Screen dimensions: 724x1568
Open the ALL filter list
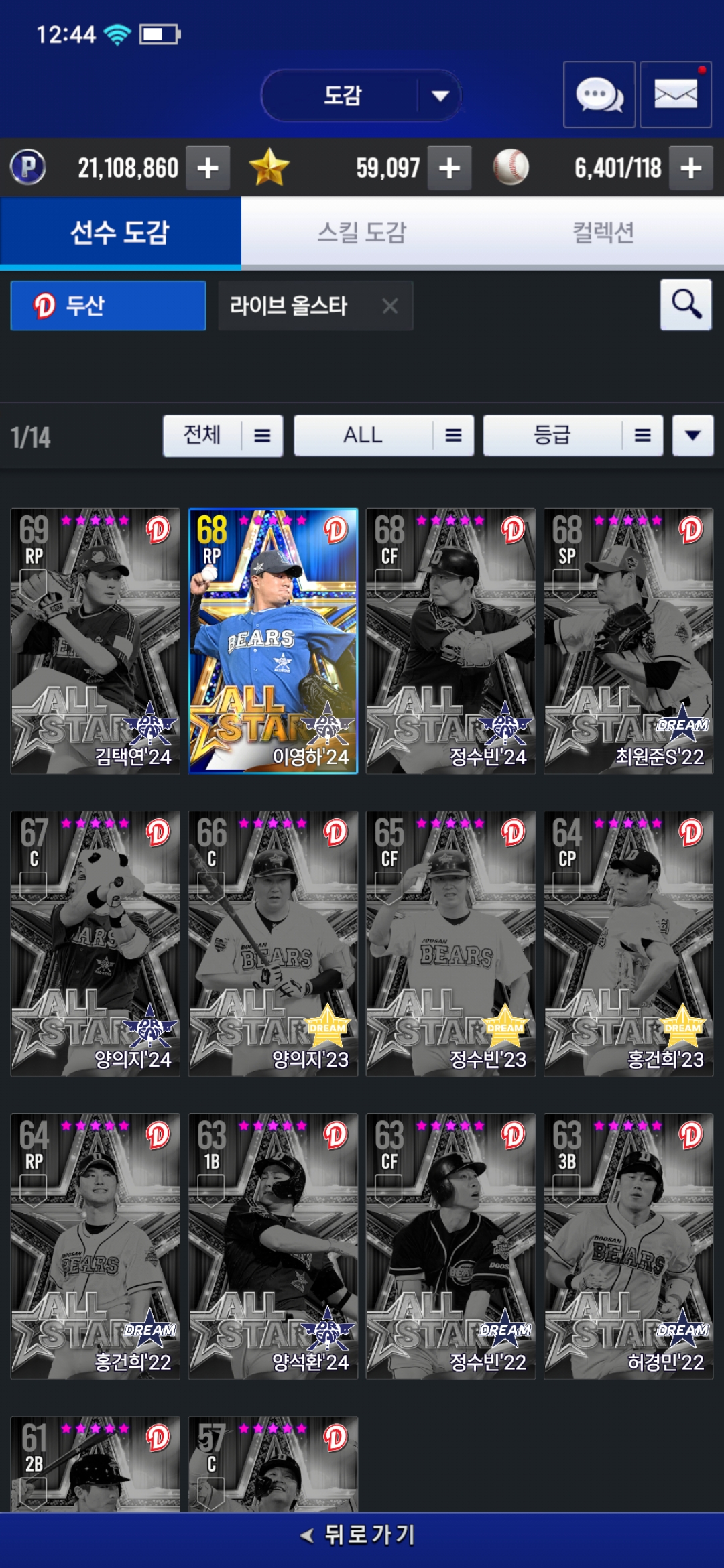(383, 436)
